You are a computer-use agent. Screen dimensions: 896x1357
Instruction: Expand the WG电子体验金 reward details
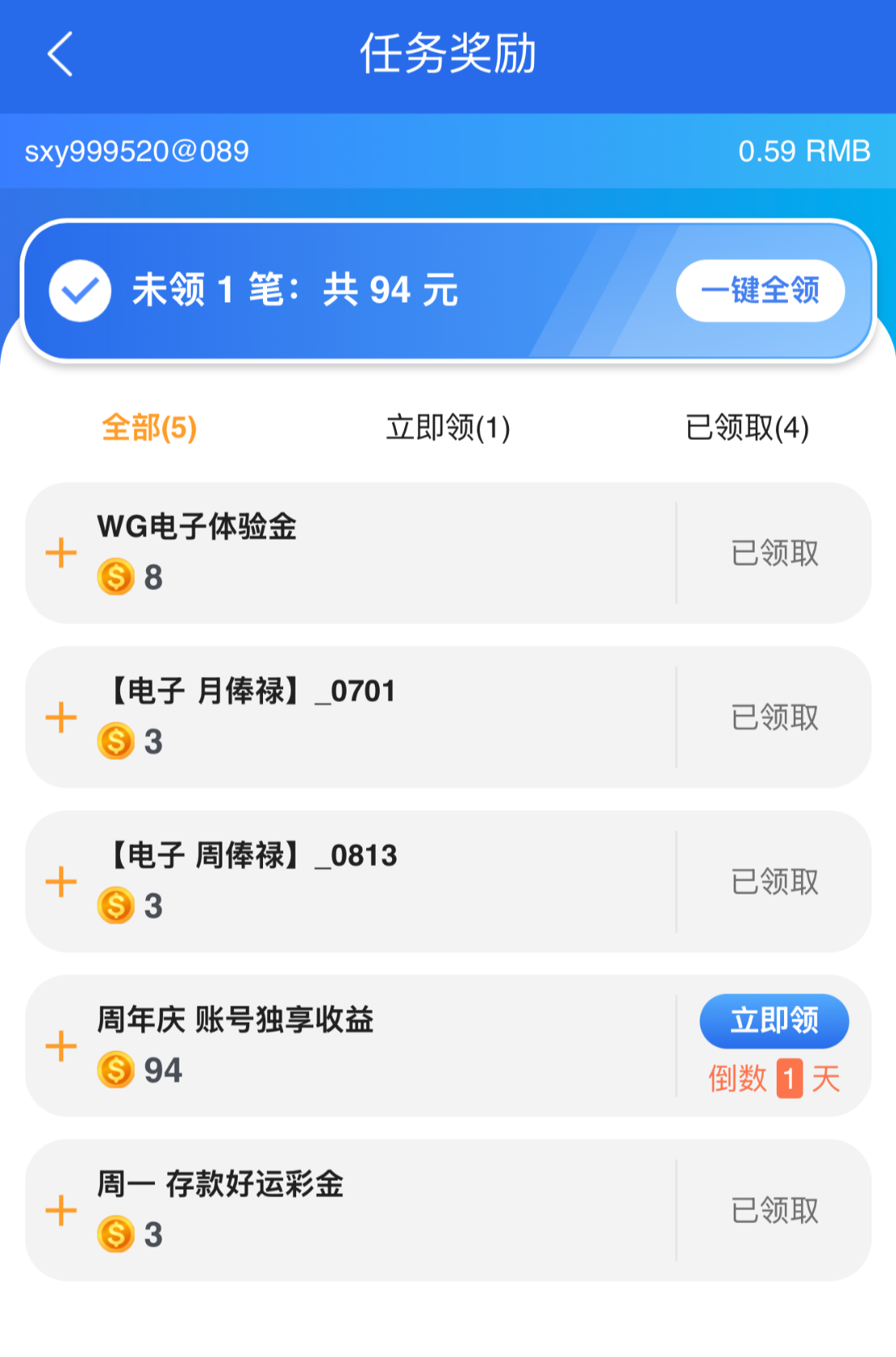61,554
